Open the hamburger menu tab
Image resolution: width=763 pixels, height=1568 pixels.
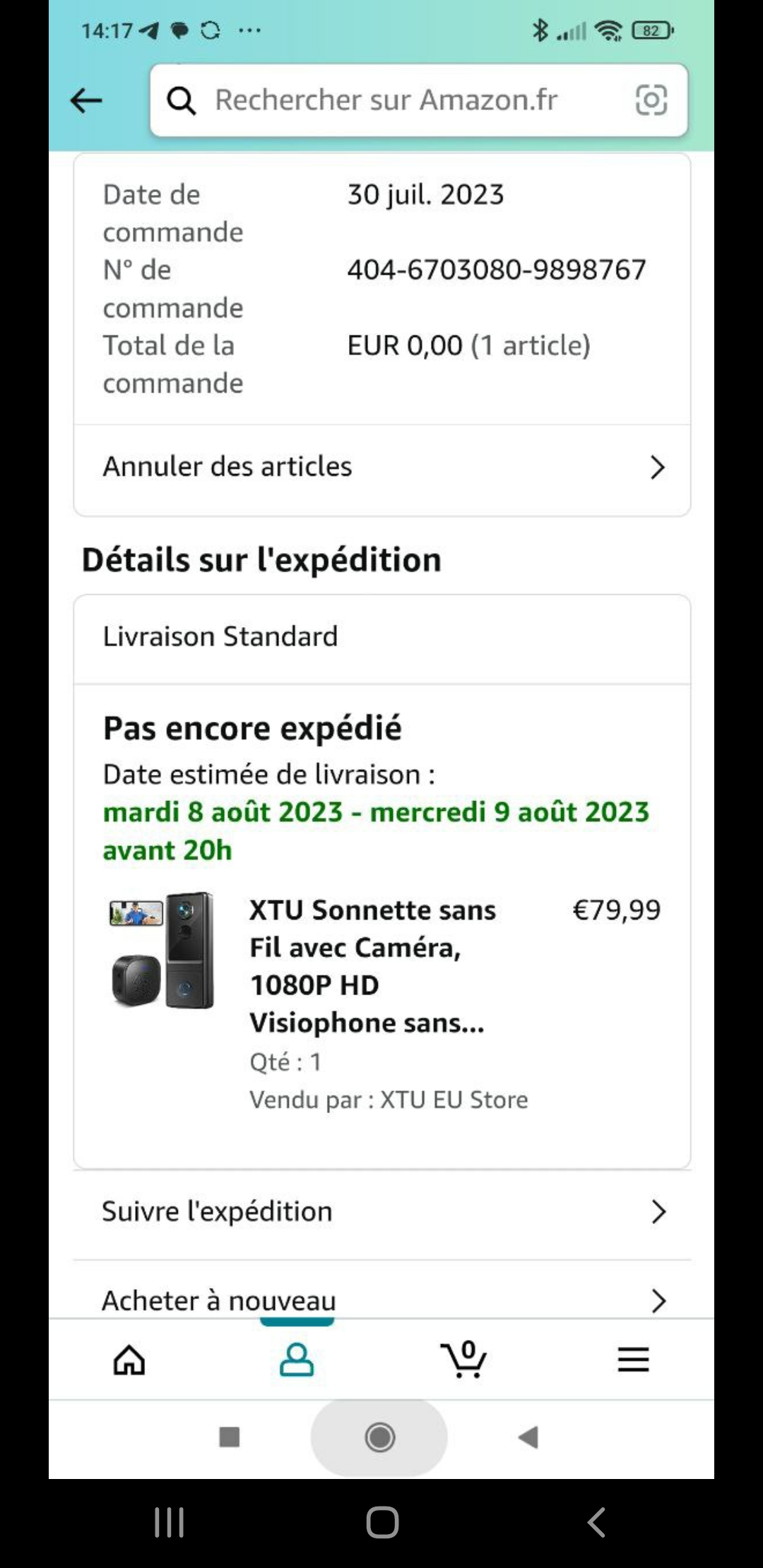click(633, 1360)
